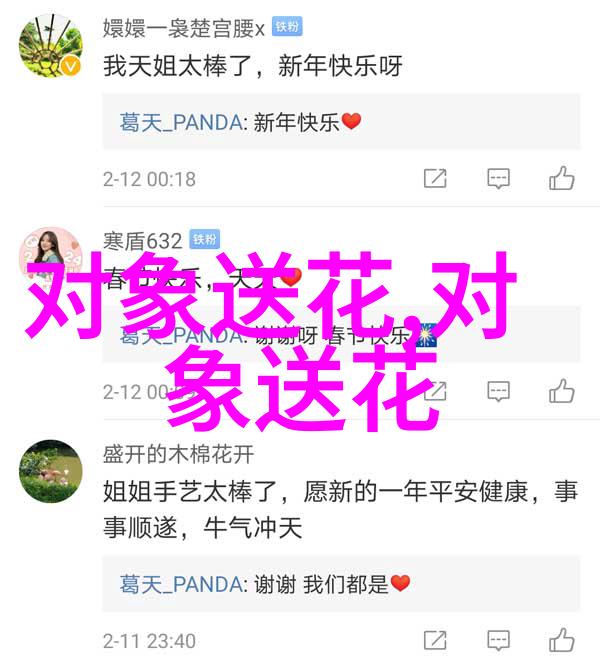Open username 寒盾632
The width and height of the screenshot is (600, 662).
point(143,240)
